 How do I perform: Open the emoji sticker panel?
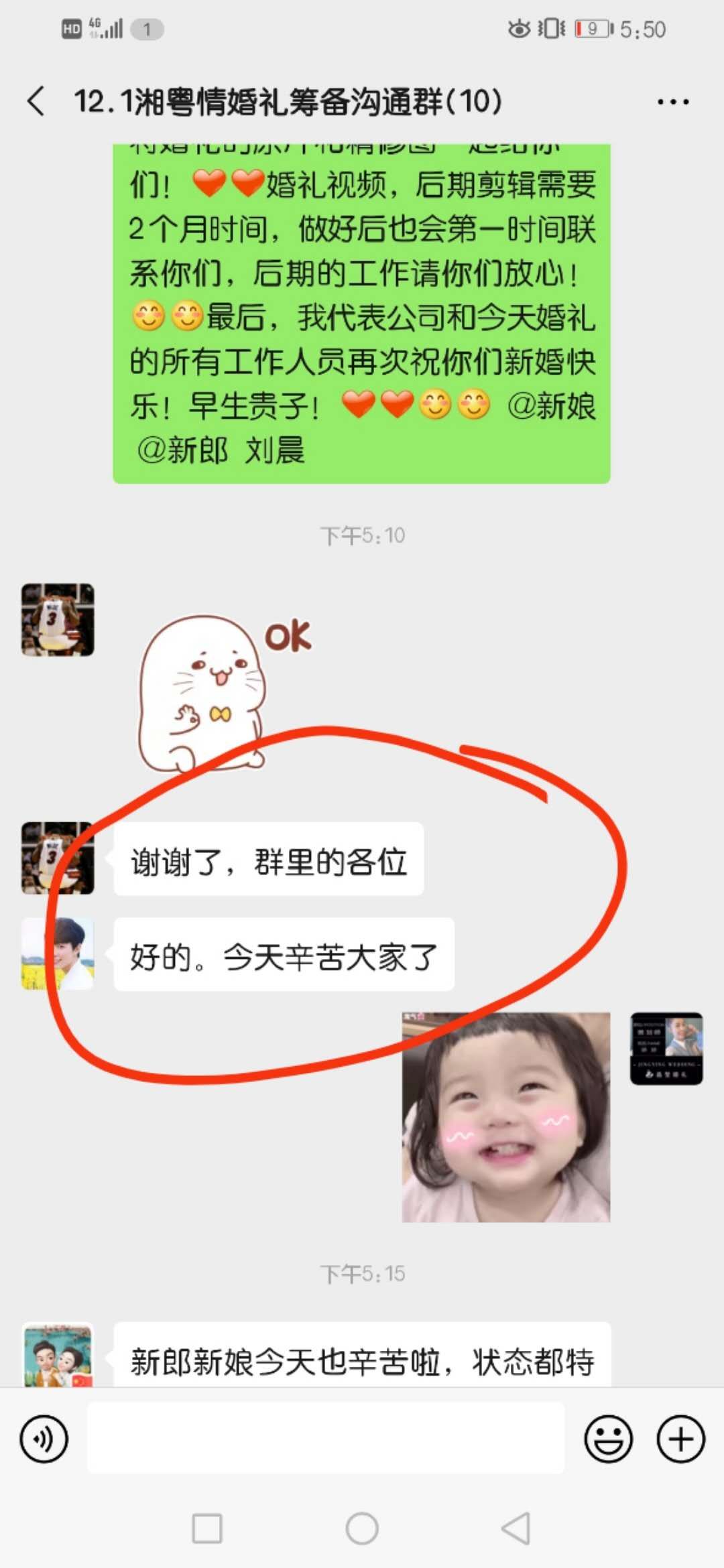608,1439
